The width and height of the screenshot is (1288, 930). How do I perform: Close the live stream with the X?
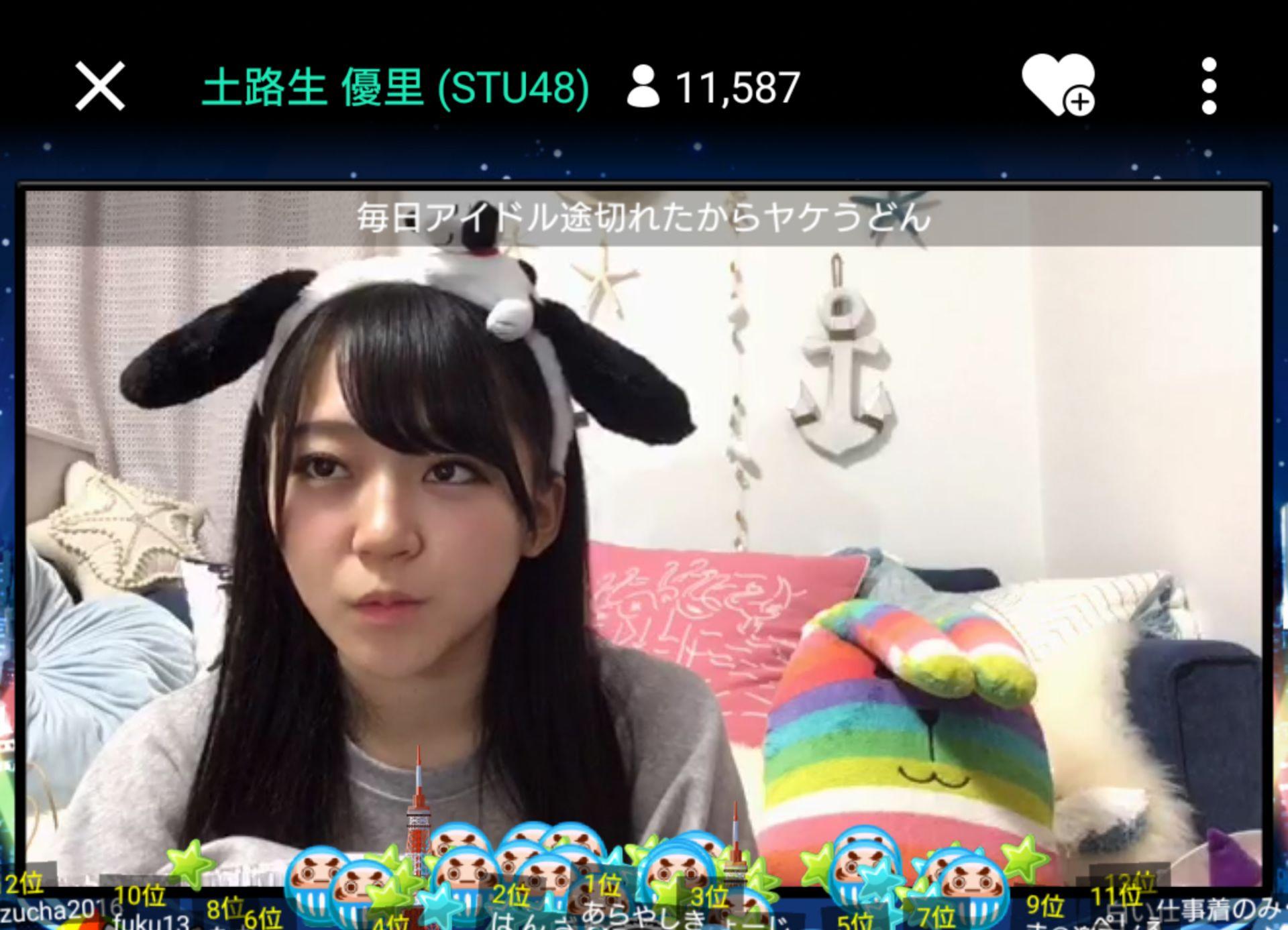[100, 86]
